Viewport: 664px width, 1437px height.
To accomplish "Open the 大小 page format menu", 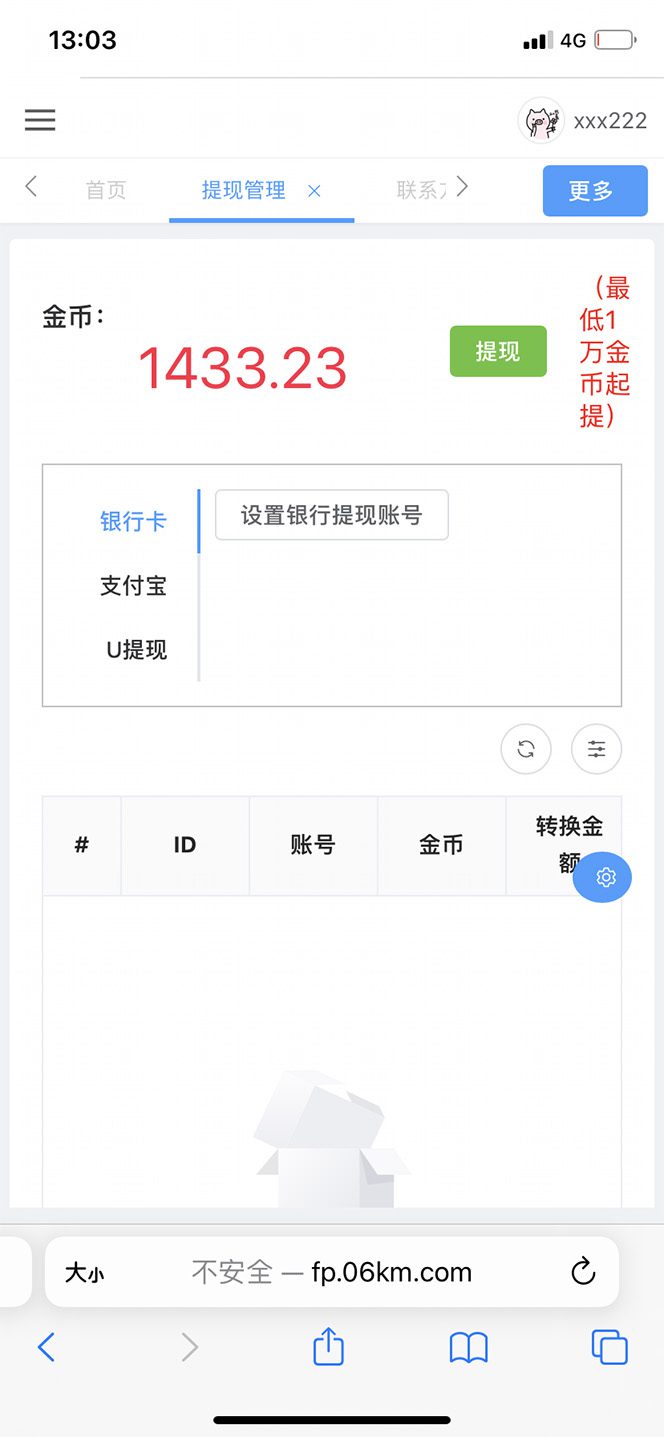I will click(x=84, y=1273).
